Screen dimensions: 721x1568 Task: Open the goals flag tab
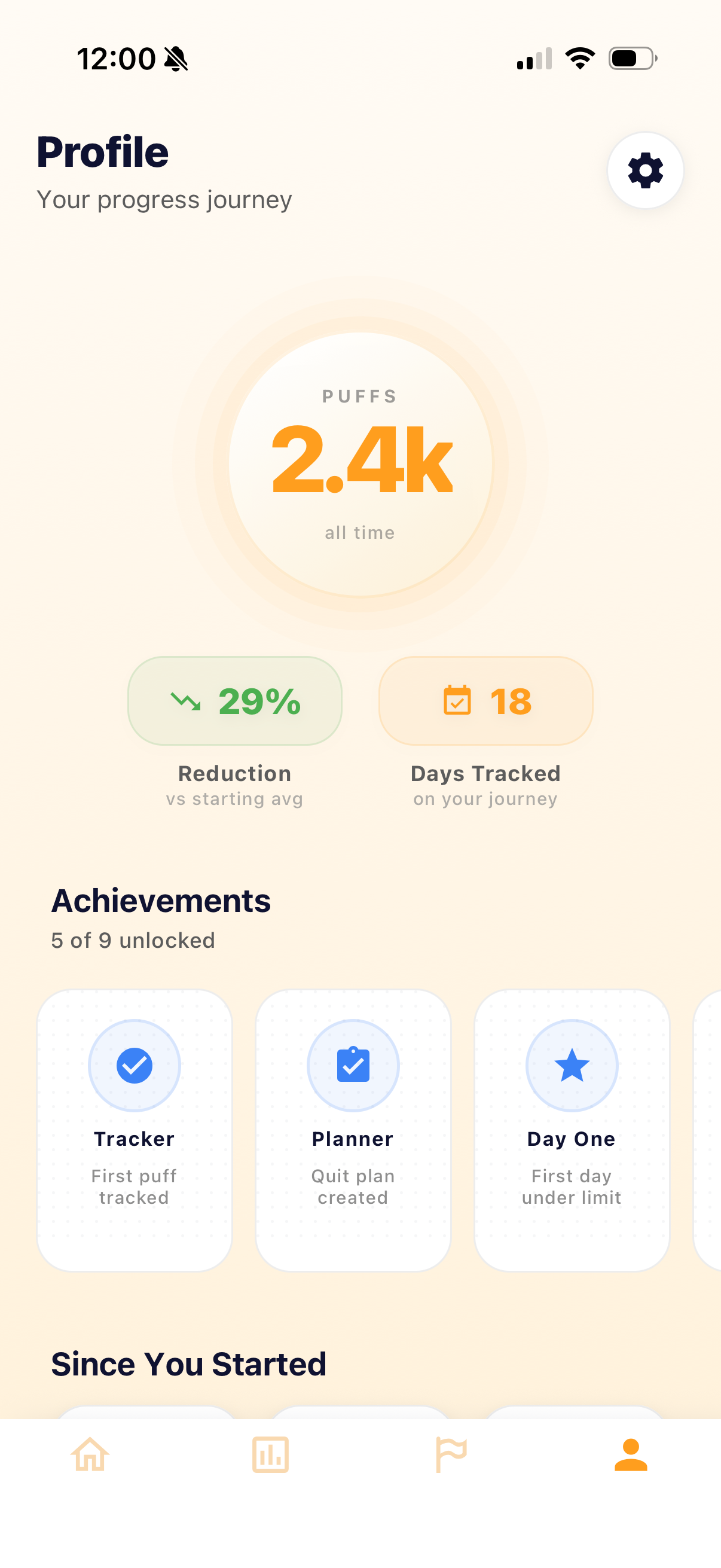tap(451, 1455)
